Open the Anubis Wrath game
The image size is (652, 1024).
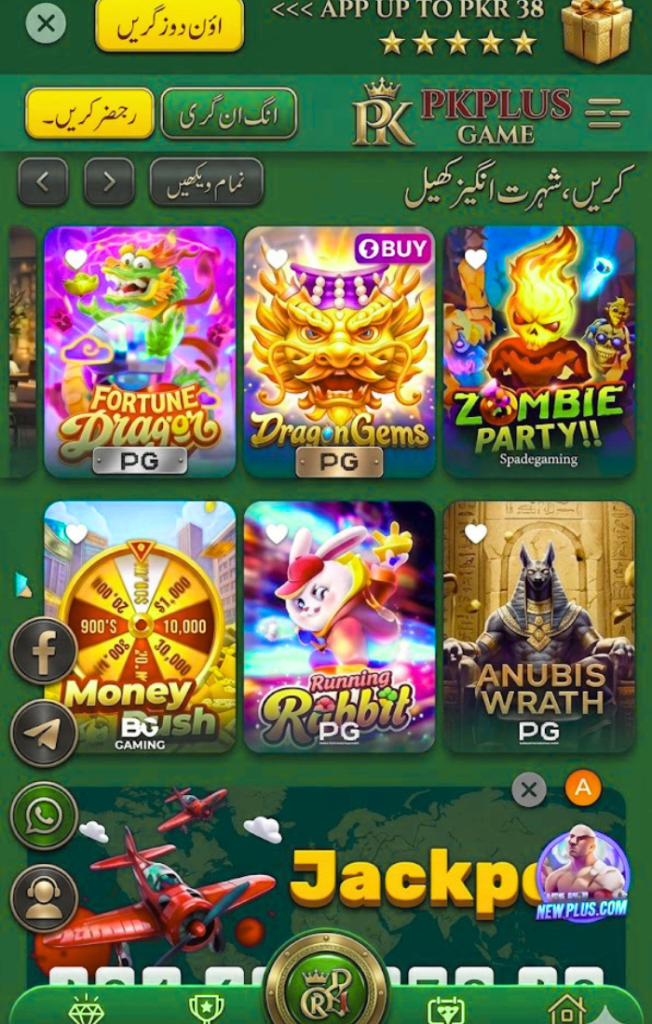click(539, 625)
